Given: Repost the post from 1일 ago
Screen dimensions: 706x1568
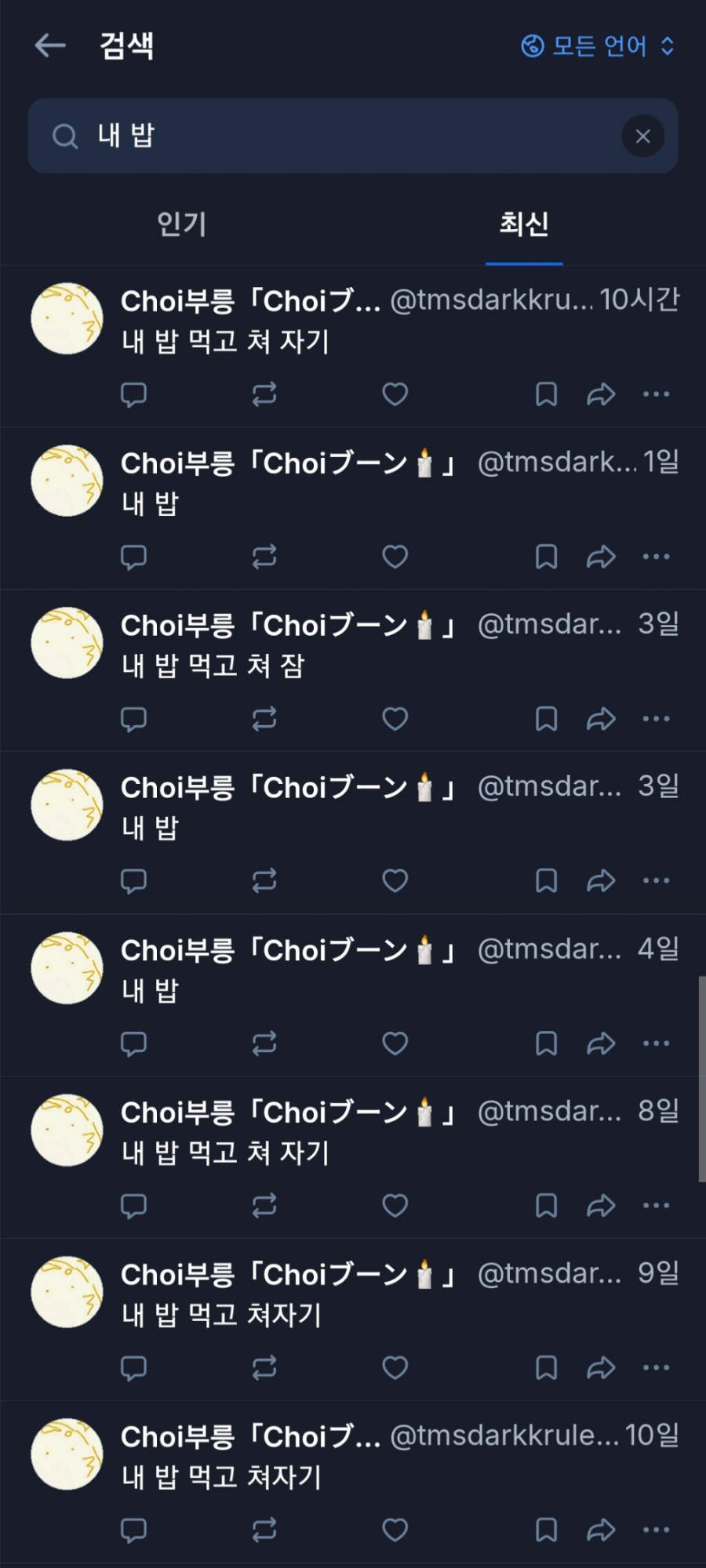Looking at the screenshot, I should click(x=264, y=557).
